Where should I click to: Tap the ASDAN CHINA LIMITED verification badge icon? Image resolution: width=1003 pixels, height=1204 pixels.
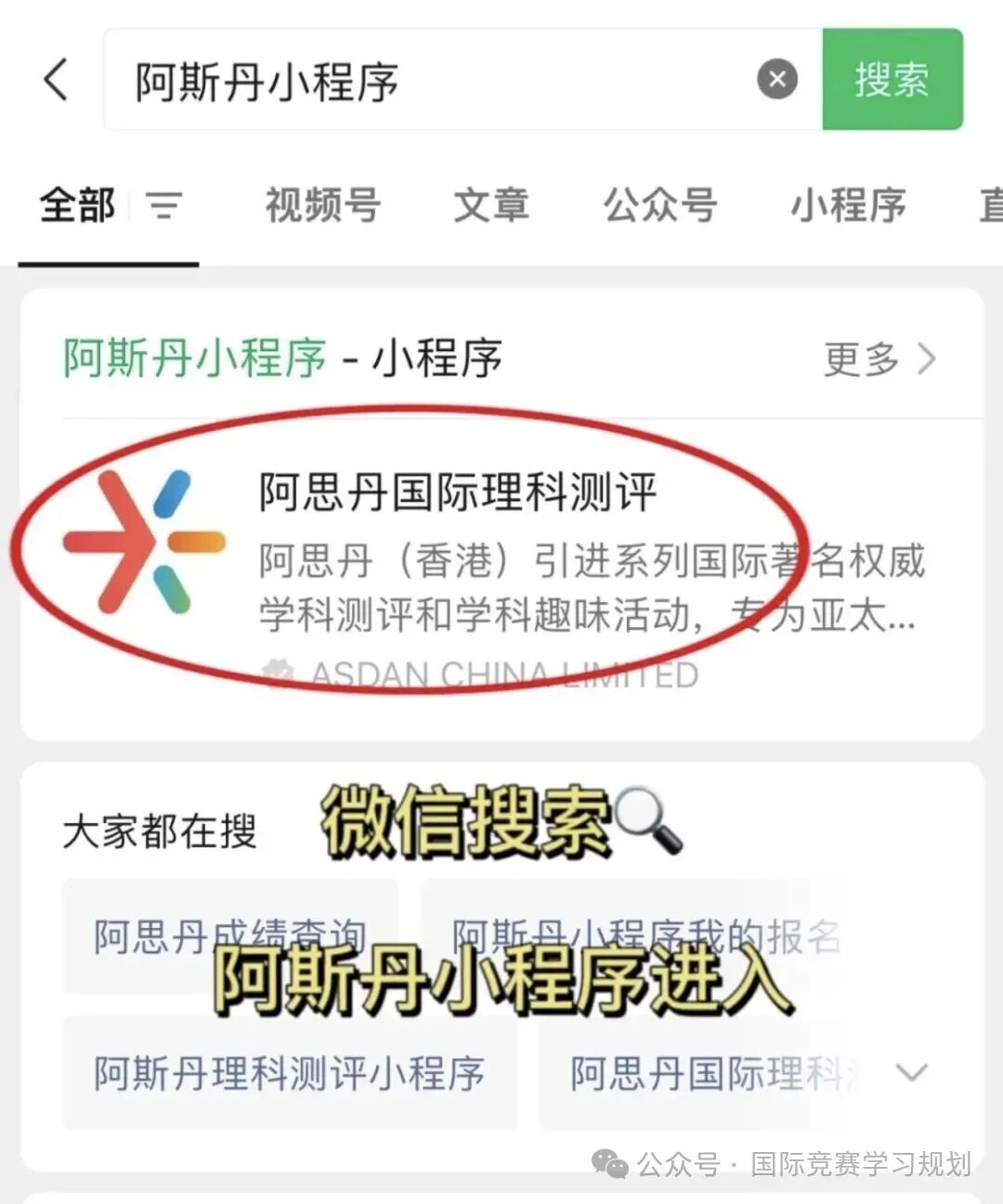tap(279, 673)
